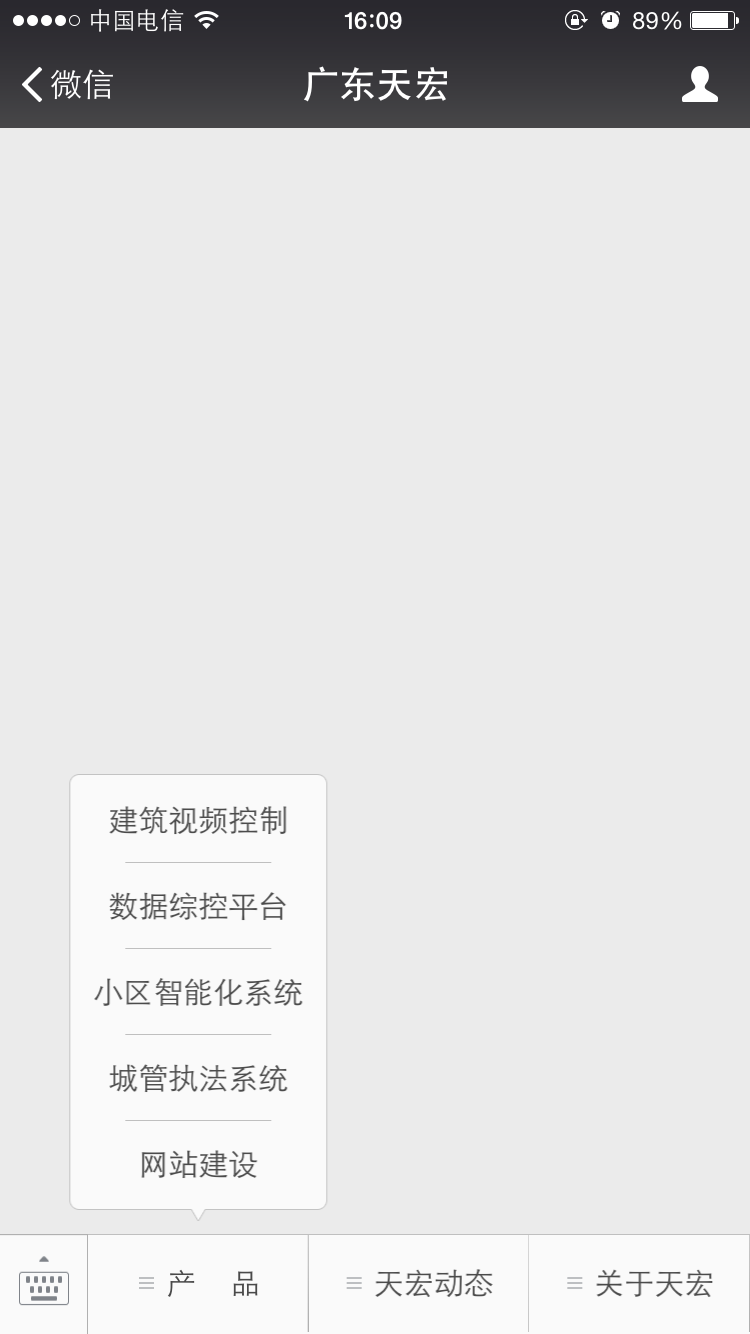Select 网站建设
The height and width of the screenshot is (1334, 750).
click(198, 1164)
